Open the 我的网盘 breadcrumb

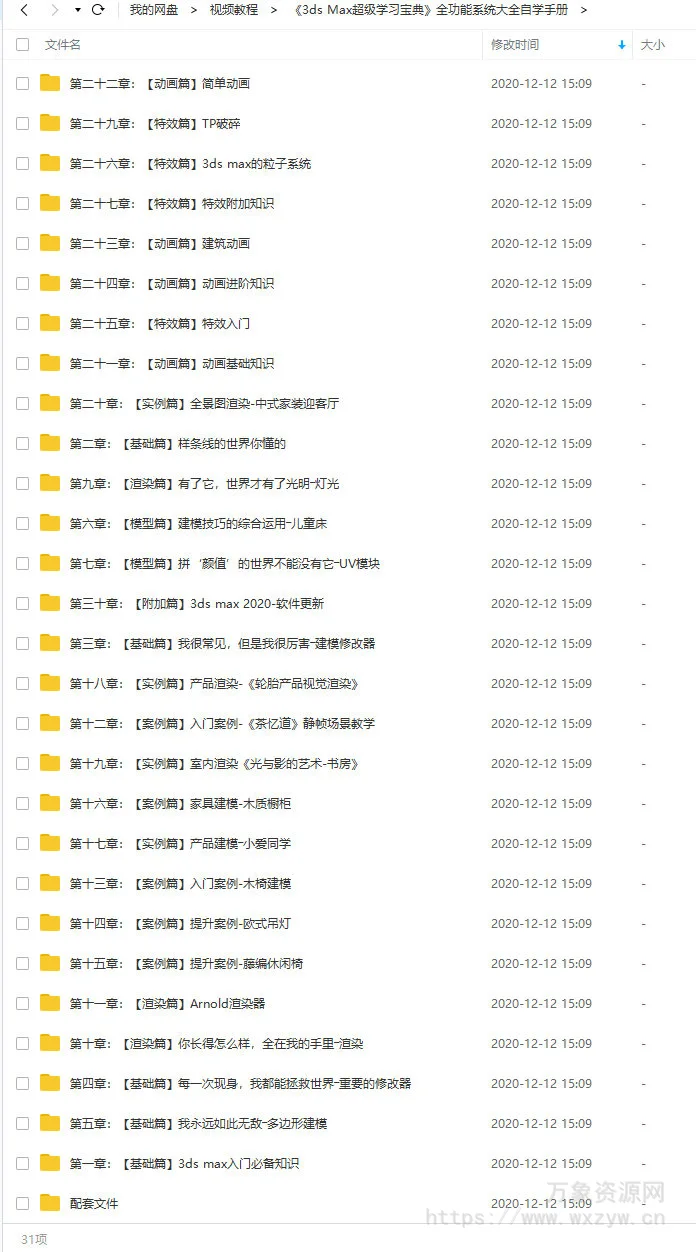click(153, 10)
